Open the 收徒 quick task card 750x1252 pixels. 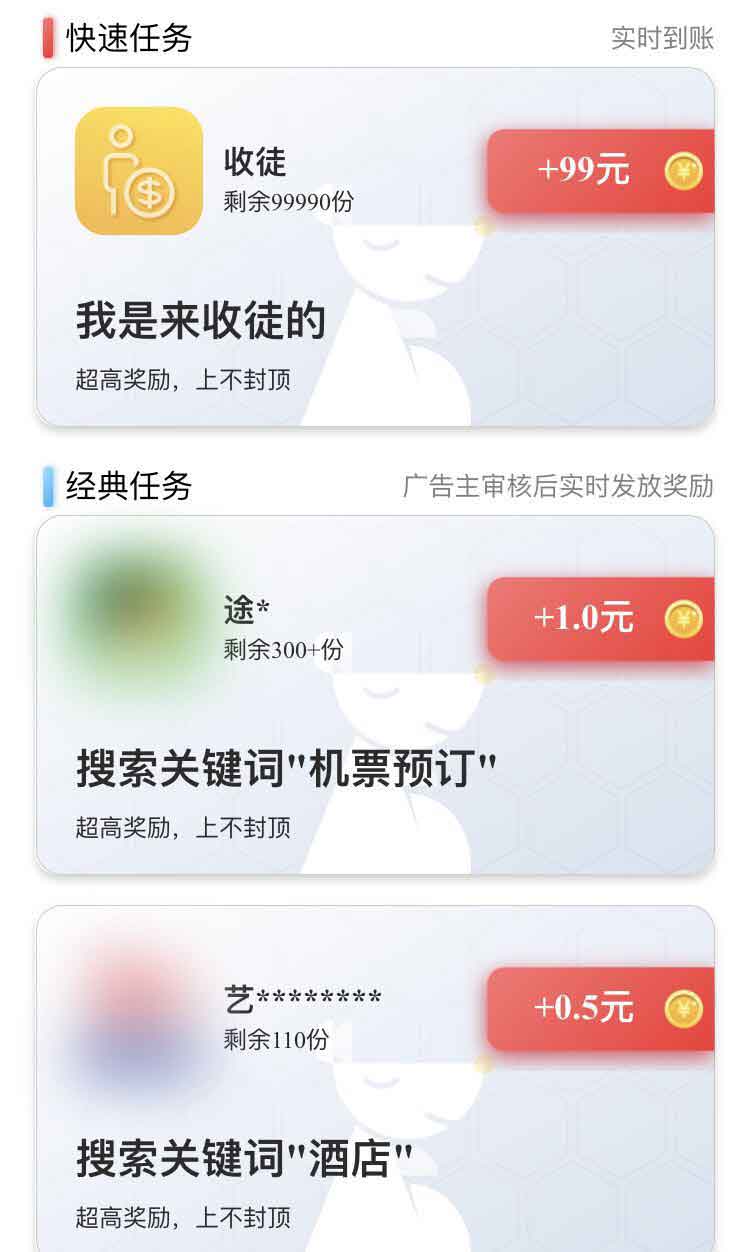[375, 247]
